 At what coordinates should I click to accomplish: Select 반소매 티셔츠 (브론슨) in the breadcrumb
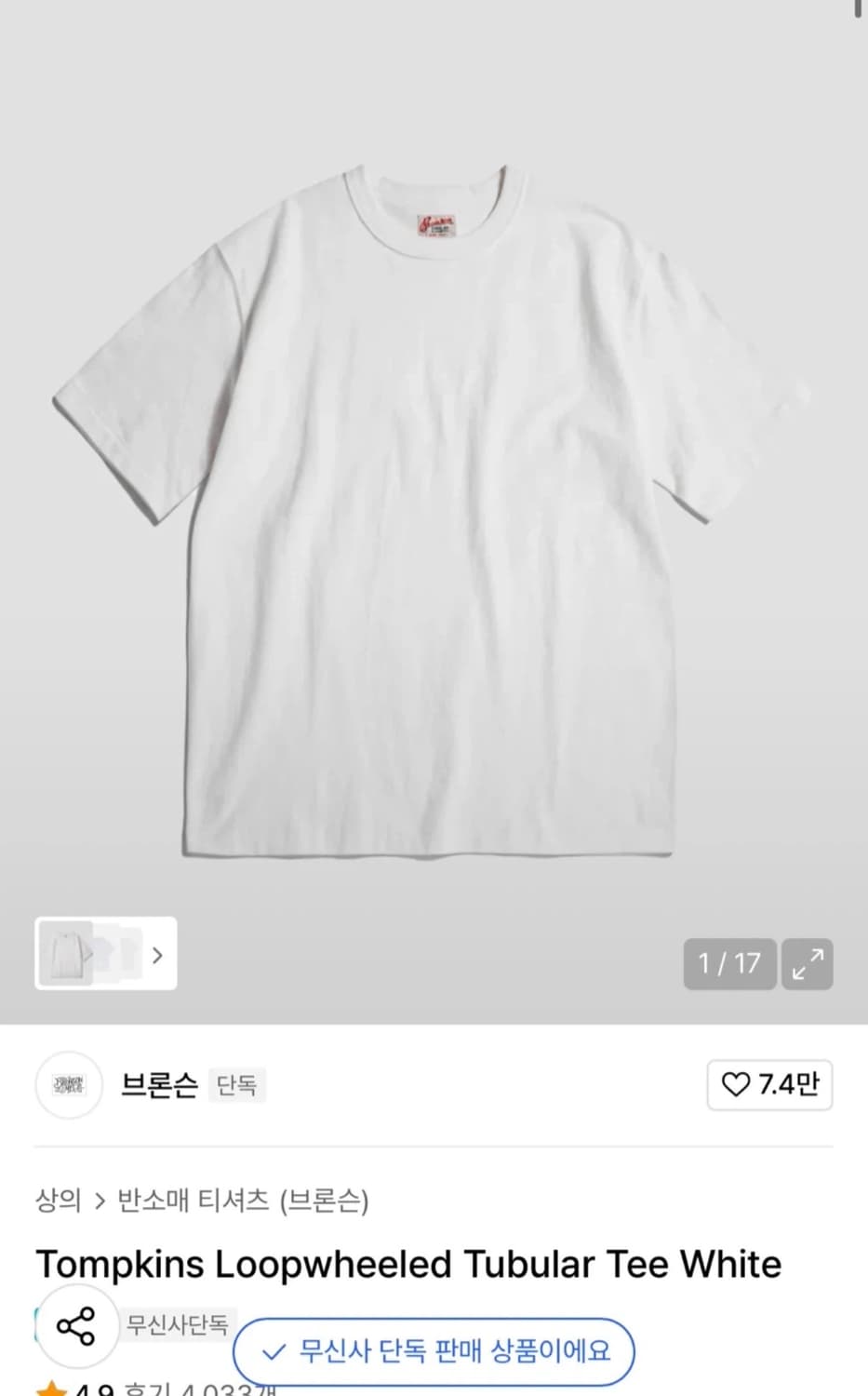coord(241,1201)
